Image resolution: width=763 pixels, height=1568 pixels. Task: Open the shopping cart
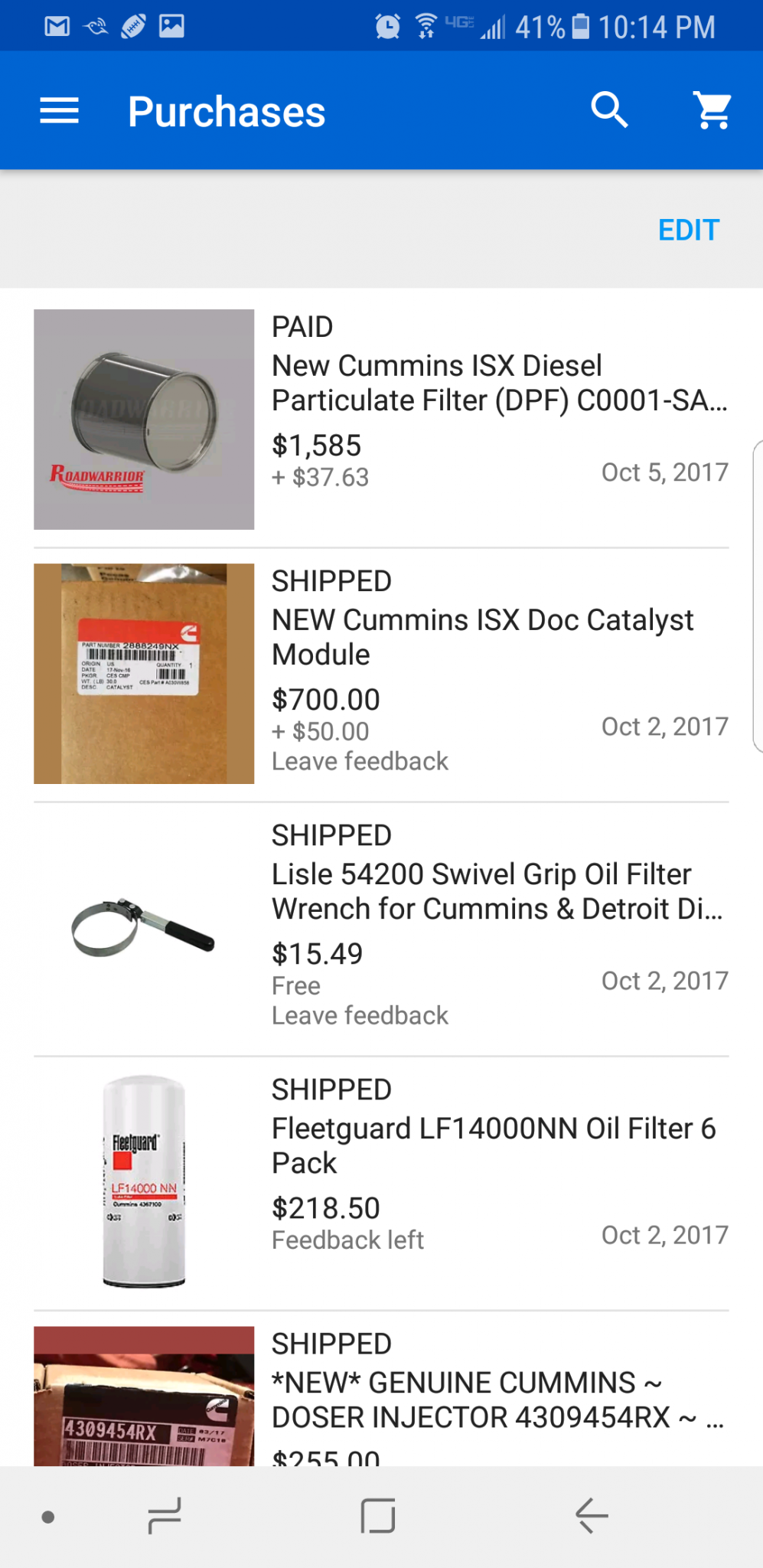click(x=712, y=111)
